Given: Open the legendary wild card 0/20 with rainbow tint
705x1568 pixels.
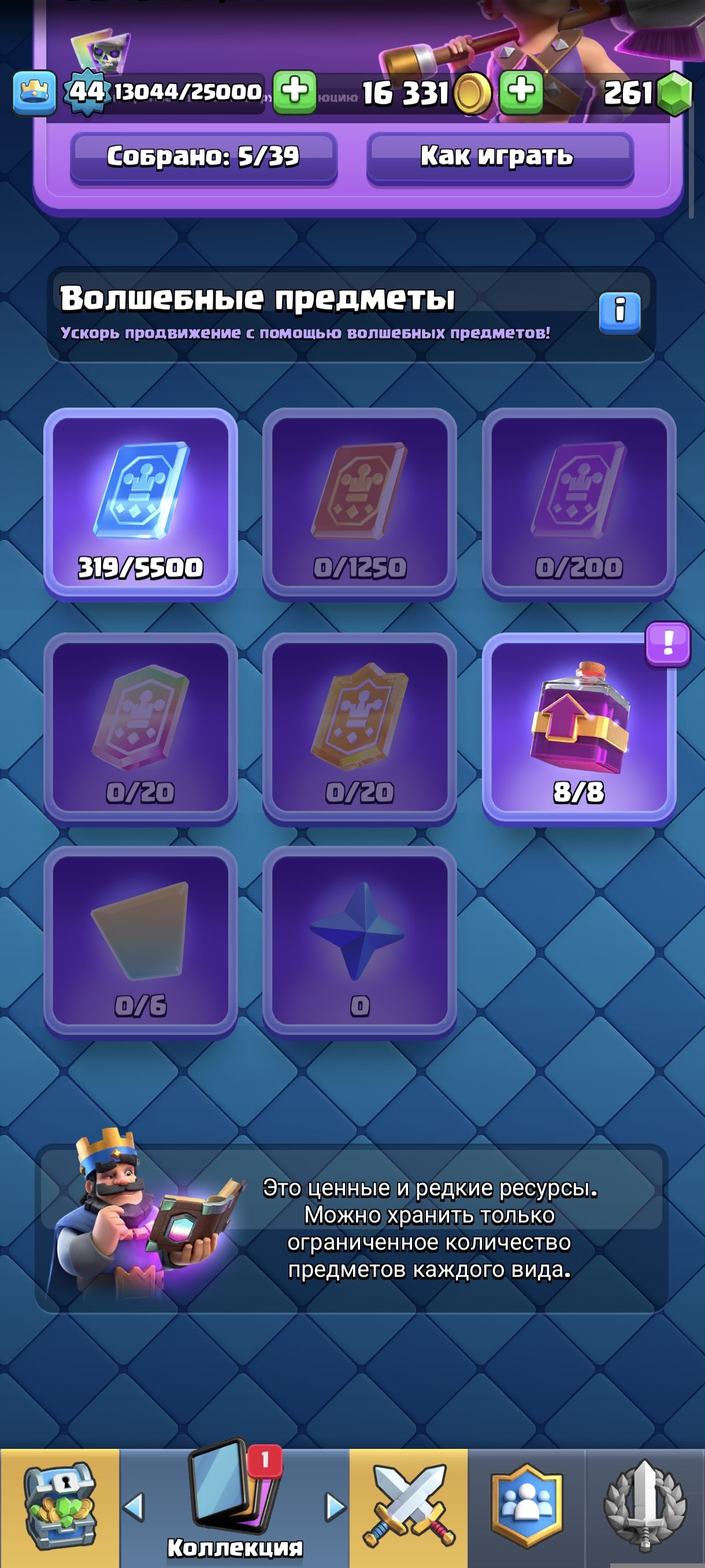Looking at the screenshot, I should pos(140,728).
